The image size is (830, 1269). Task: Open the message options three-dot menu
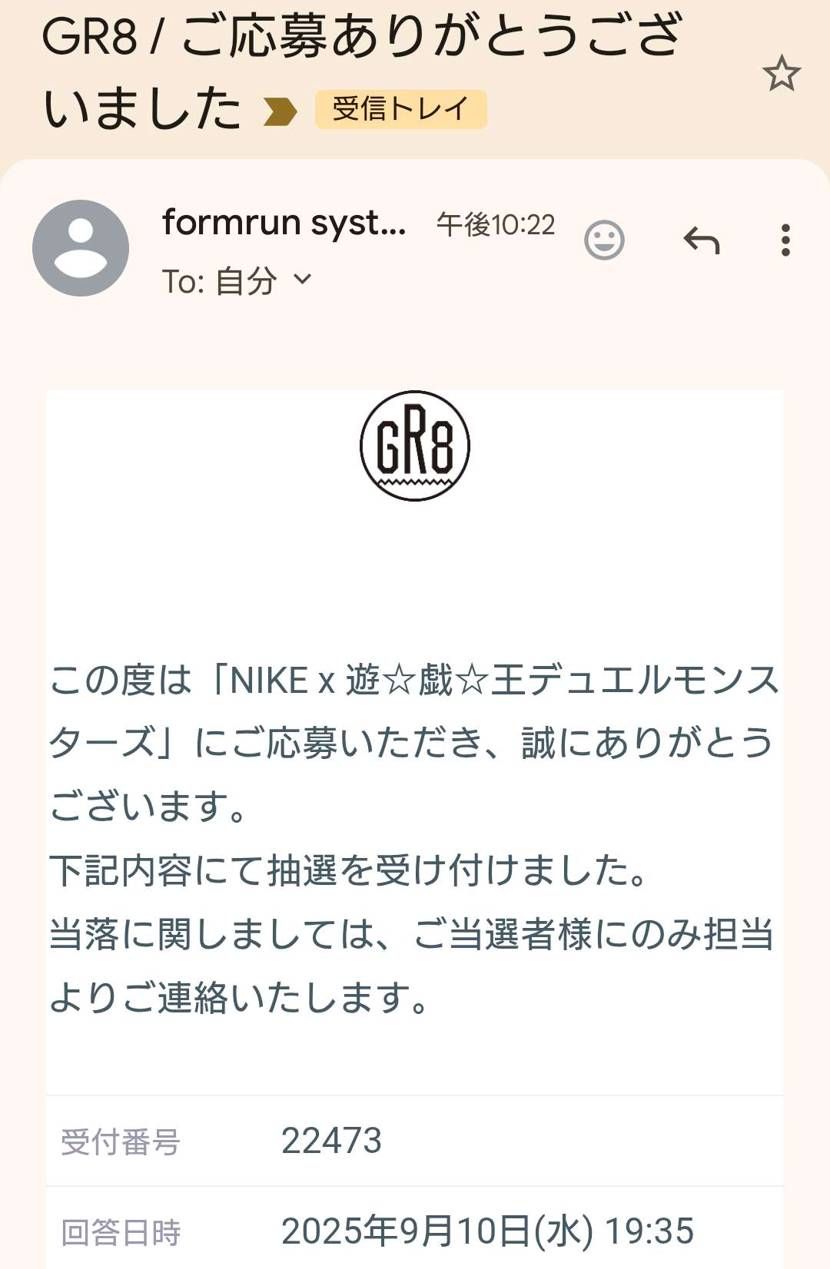pos(786,240)
